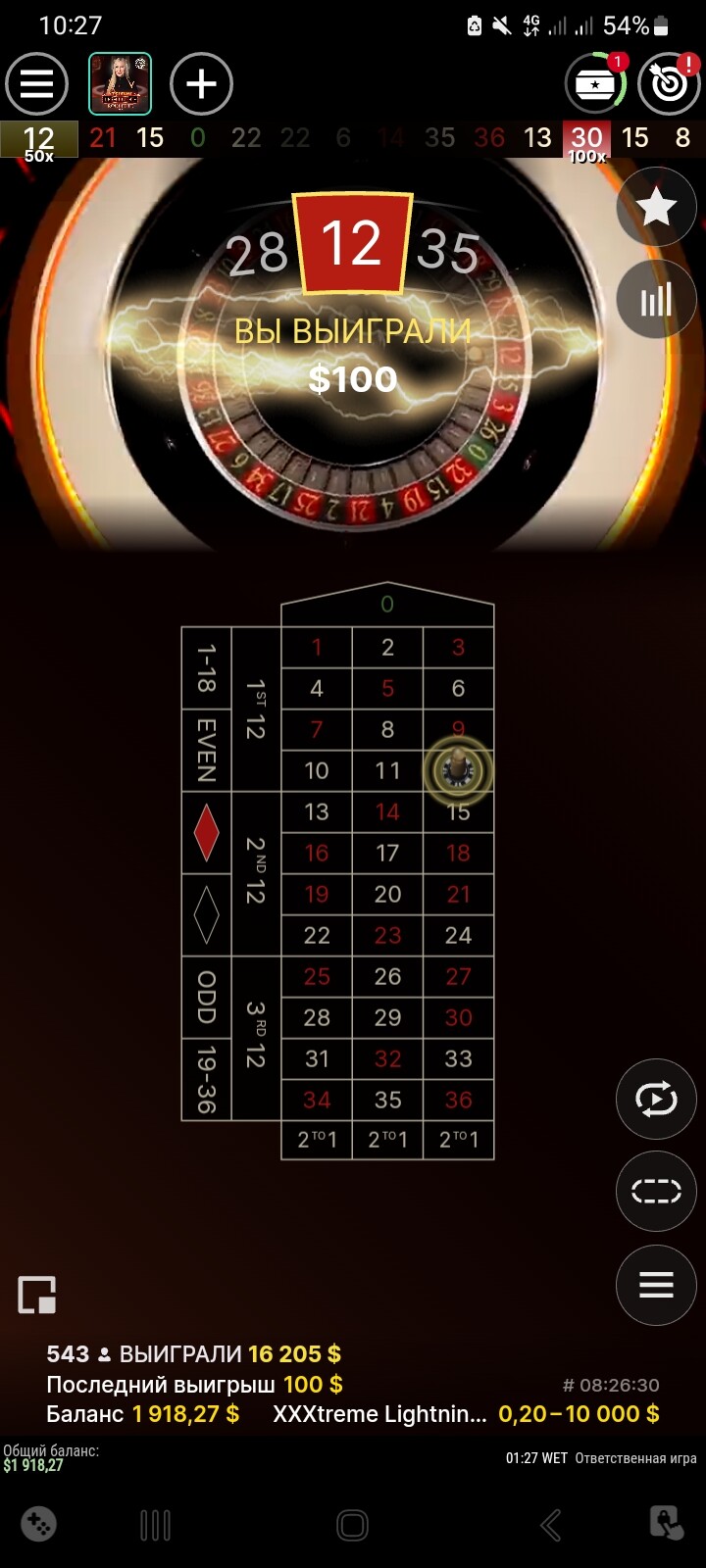Bet on the 1st 12 dozen
This screenshot has height=1568, width=706.
[256, 709]
